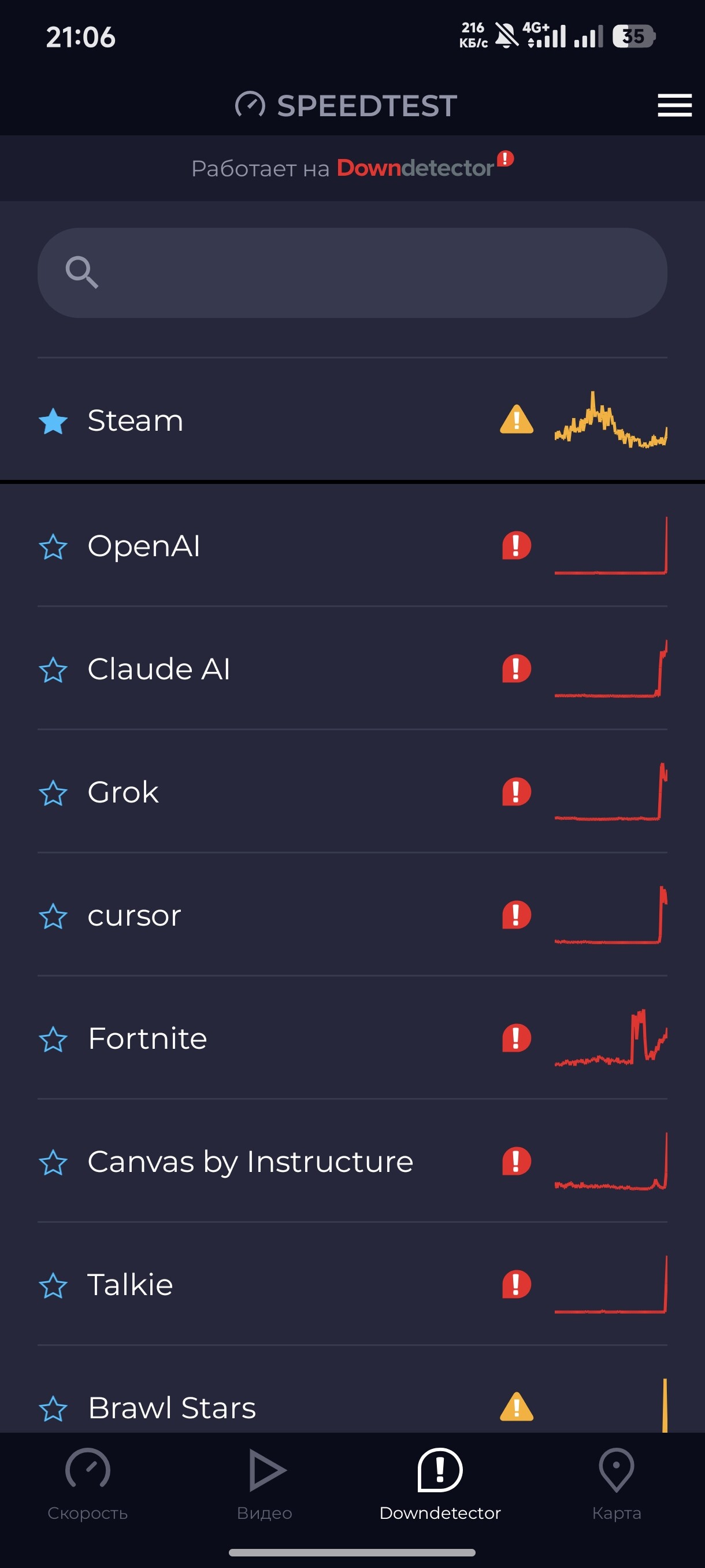Viewport: 705px width, 1568px height.
Task: Open the Talkie status row
Action: pyautogui.click(x=352, y=1284)
